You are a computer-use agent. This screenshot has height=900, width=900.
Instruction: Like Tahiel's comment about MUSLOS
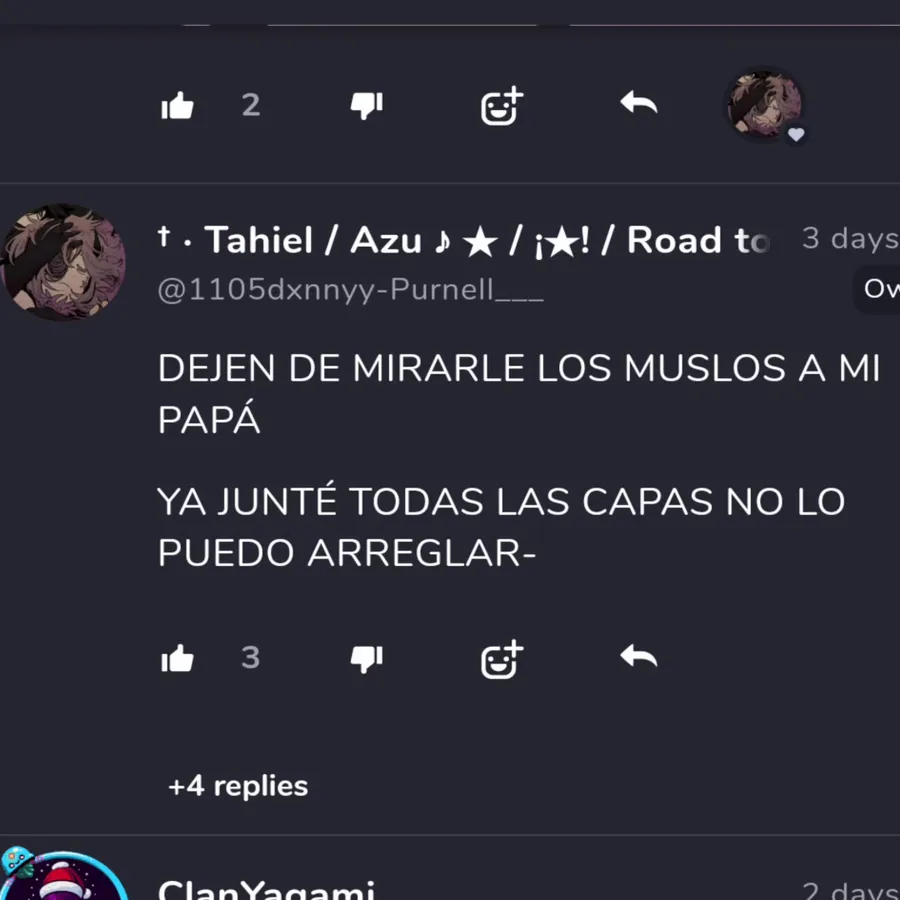click(177, 658)
